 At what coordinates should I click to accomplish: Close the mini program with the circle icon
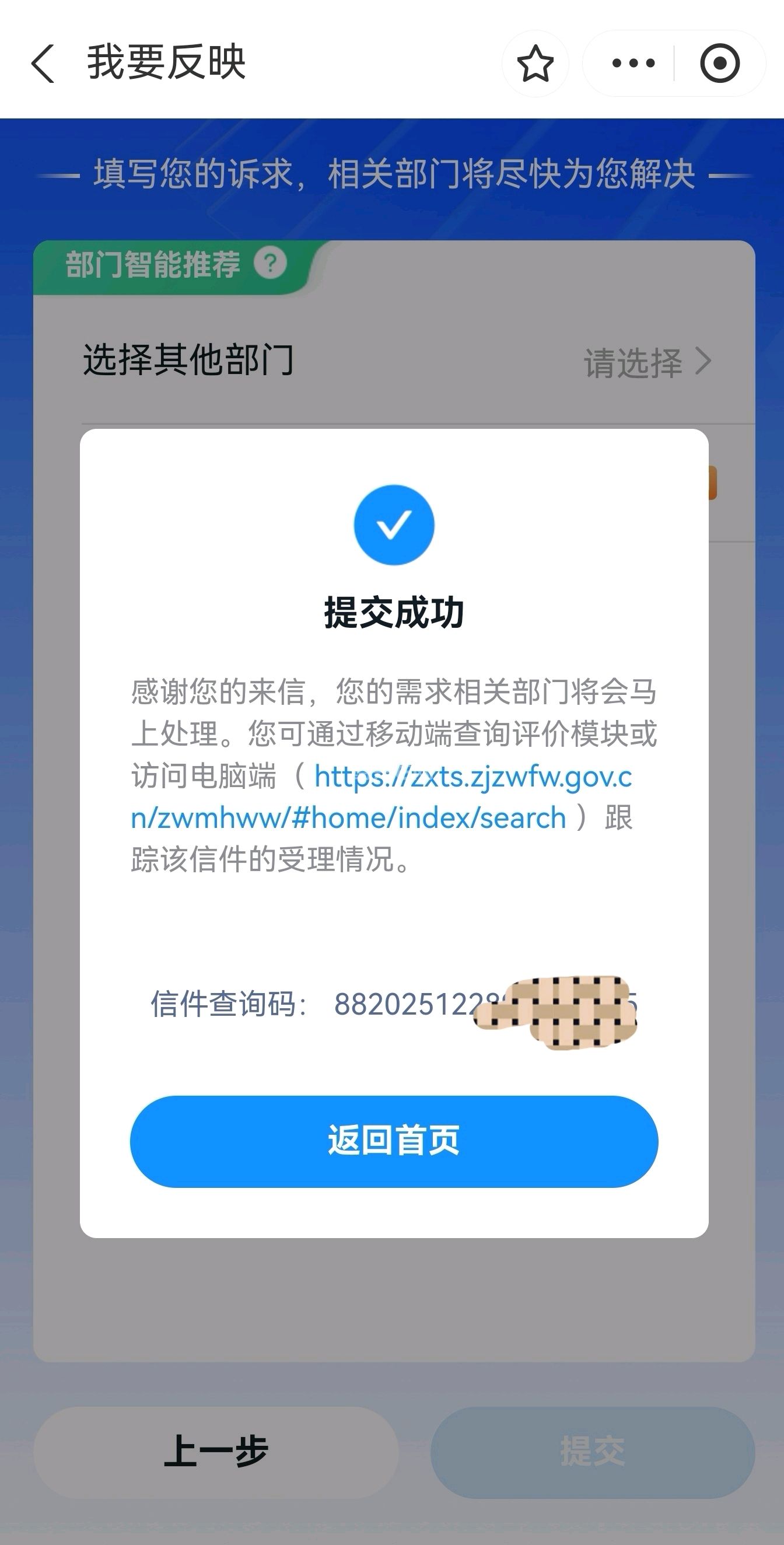pos(719,63)
